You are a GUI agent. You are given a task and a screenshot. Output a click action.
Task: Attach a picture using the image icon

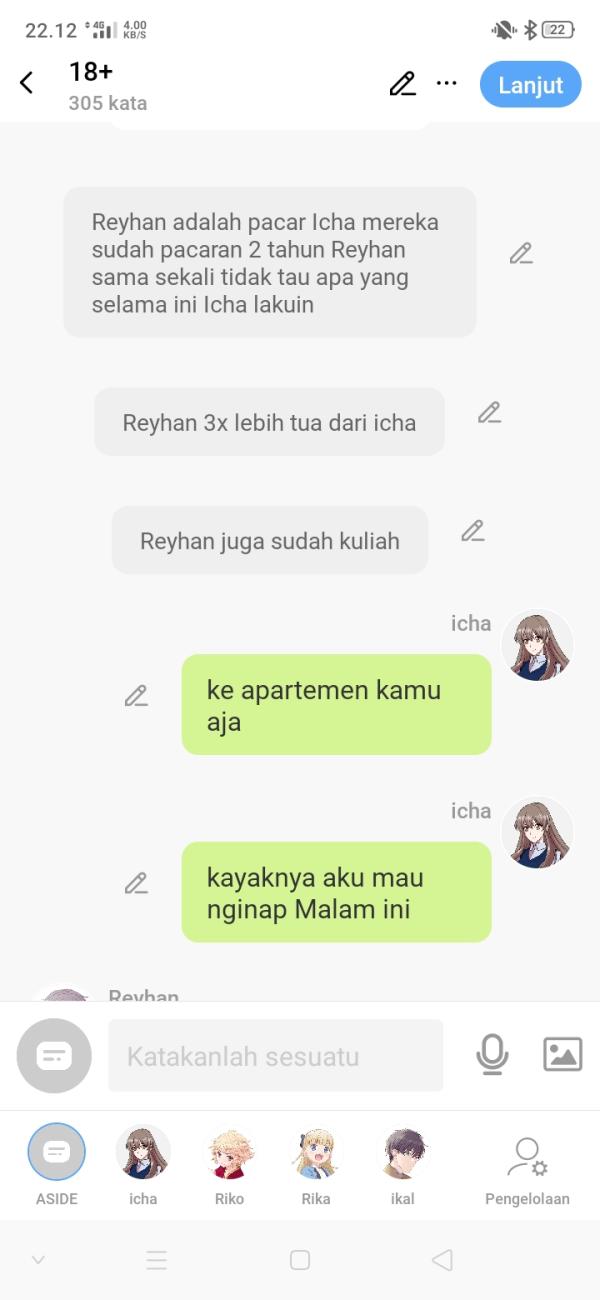tap(562, 1055)
